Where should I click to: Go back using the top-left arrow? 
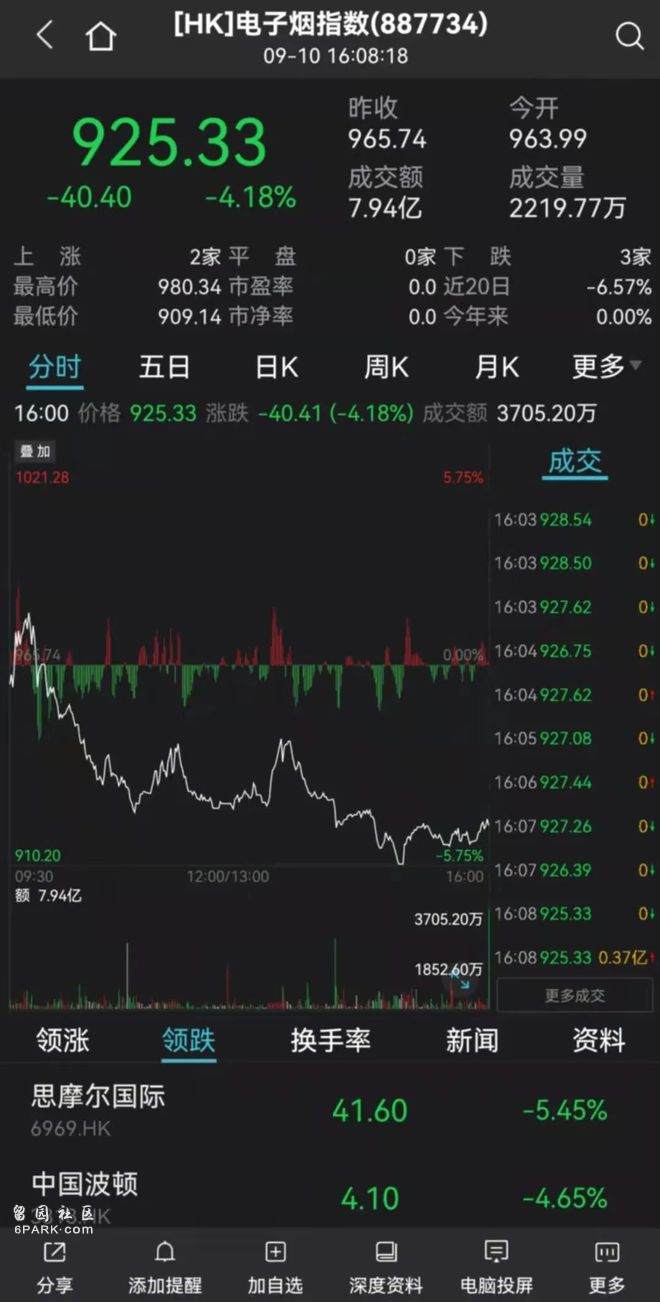[x=44, y=37]
